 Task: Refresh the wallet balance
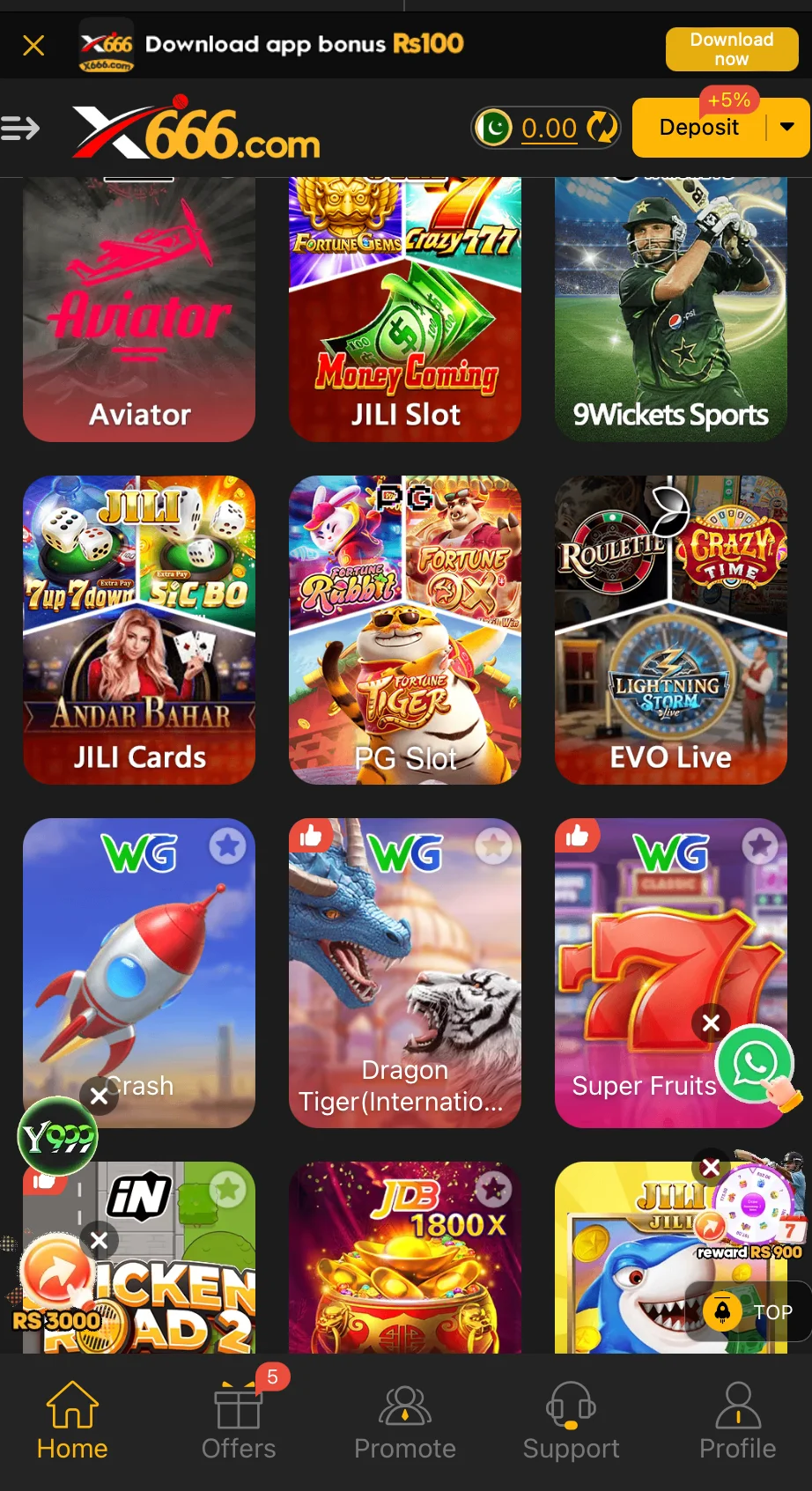(602, 128)
